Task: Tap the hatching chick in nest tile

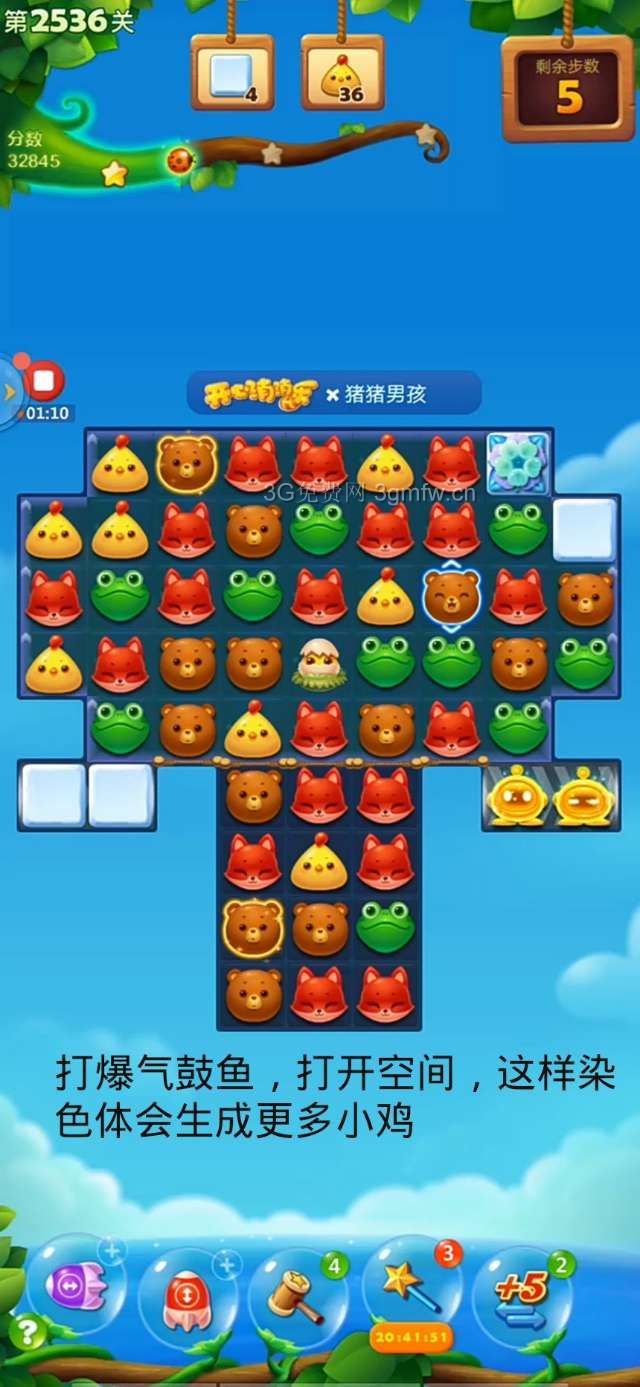Action: (319, 662)
